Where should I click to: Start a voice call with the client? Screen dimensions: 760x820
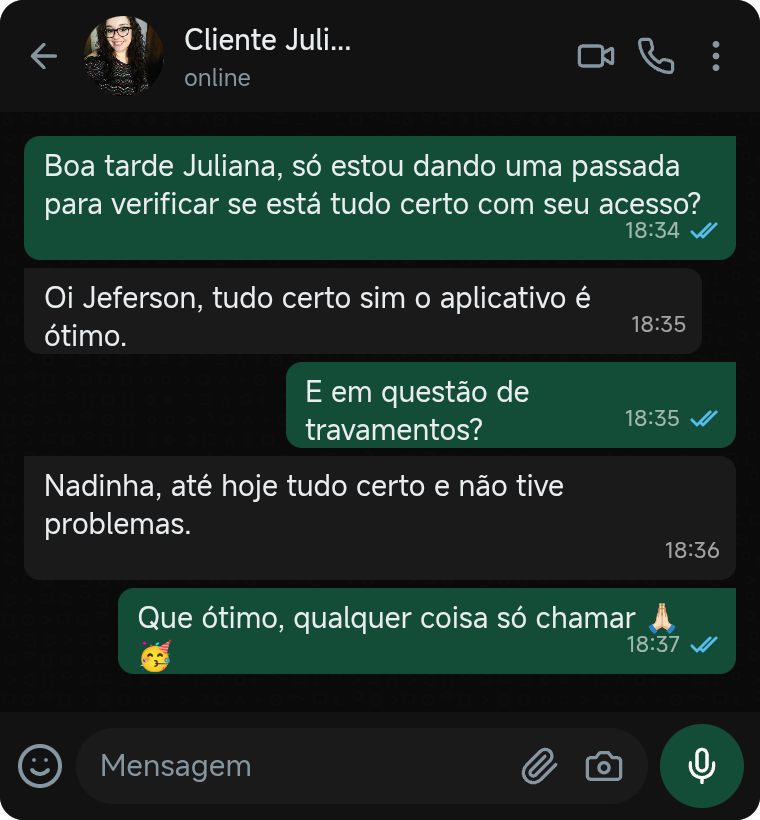pyautogui.click(x=657, y=56)
